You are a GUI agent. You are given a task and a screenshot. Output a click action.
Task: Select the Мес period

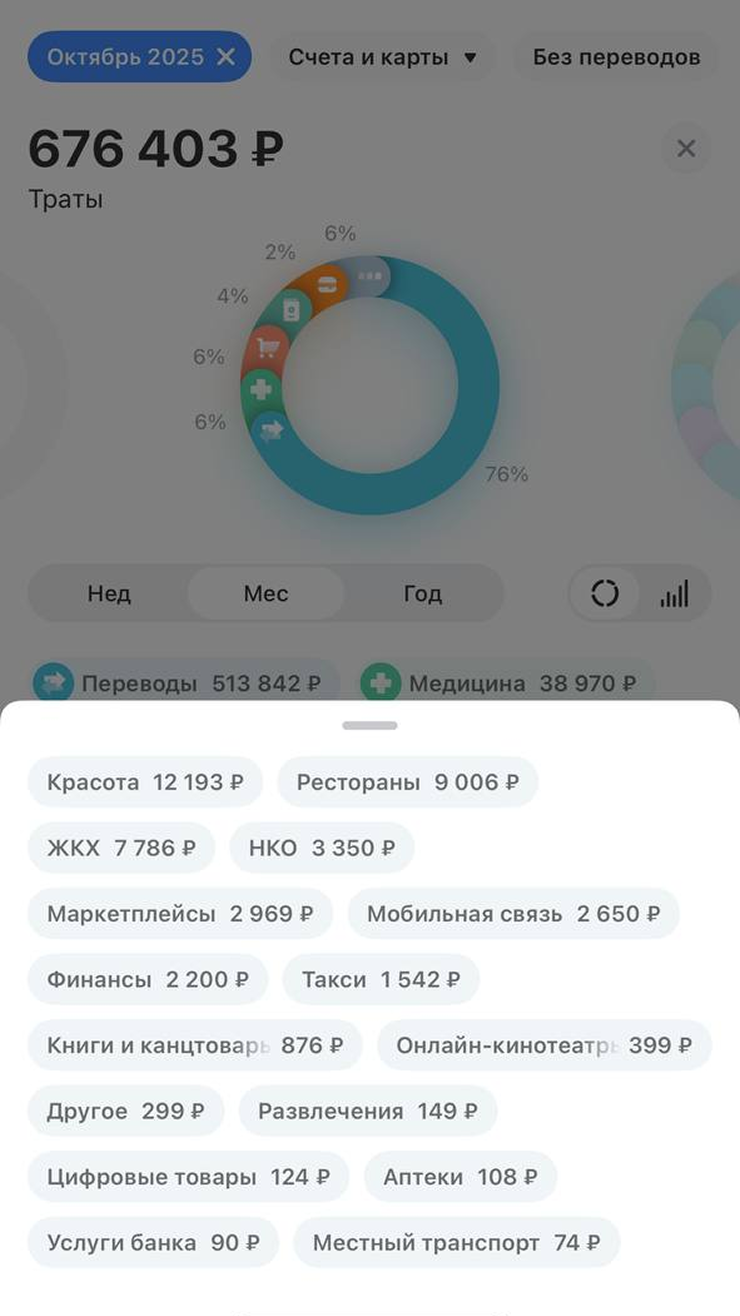click(266, 594)
